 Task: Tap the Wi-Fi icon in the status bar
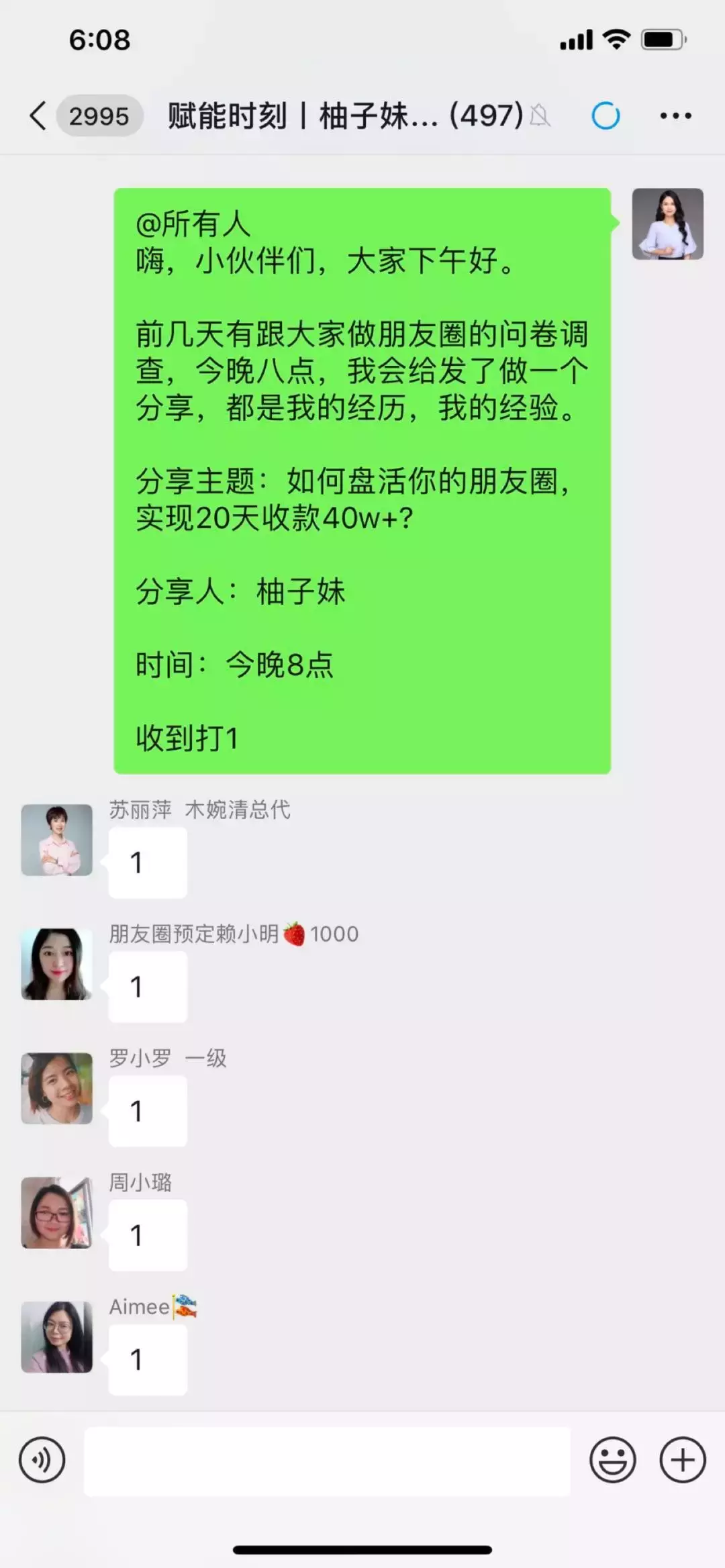pos(615,40)
